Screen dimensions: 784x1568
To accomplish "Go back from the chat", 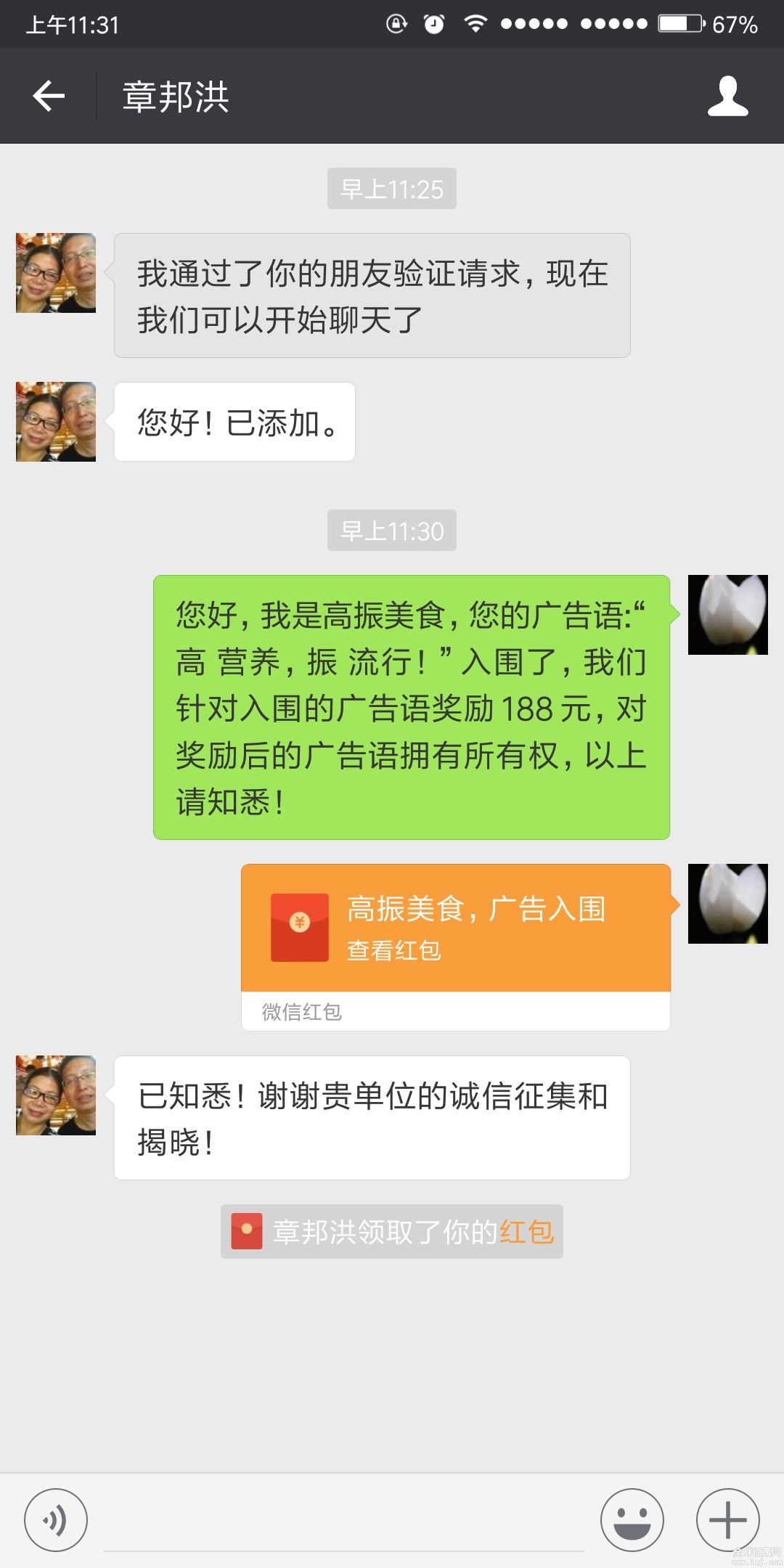I will pyautogui.click(x=49, y=96).
